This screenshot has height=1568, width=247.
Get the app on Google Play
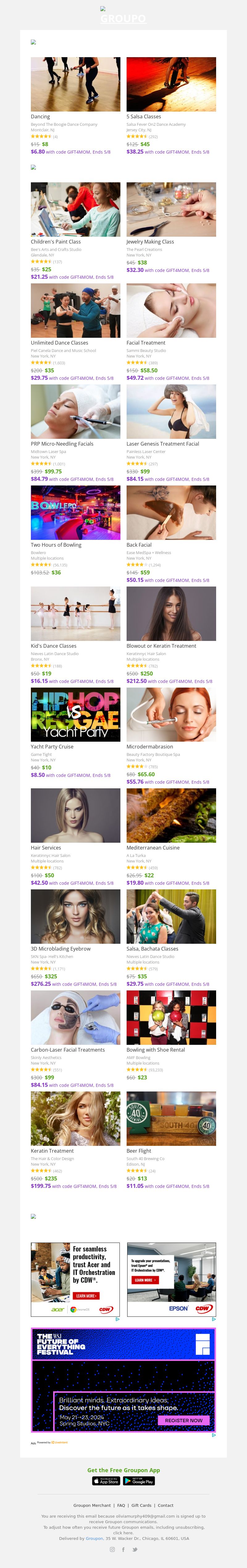pyautogui.click(x=139, y=1481)
